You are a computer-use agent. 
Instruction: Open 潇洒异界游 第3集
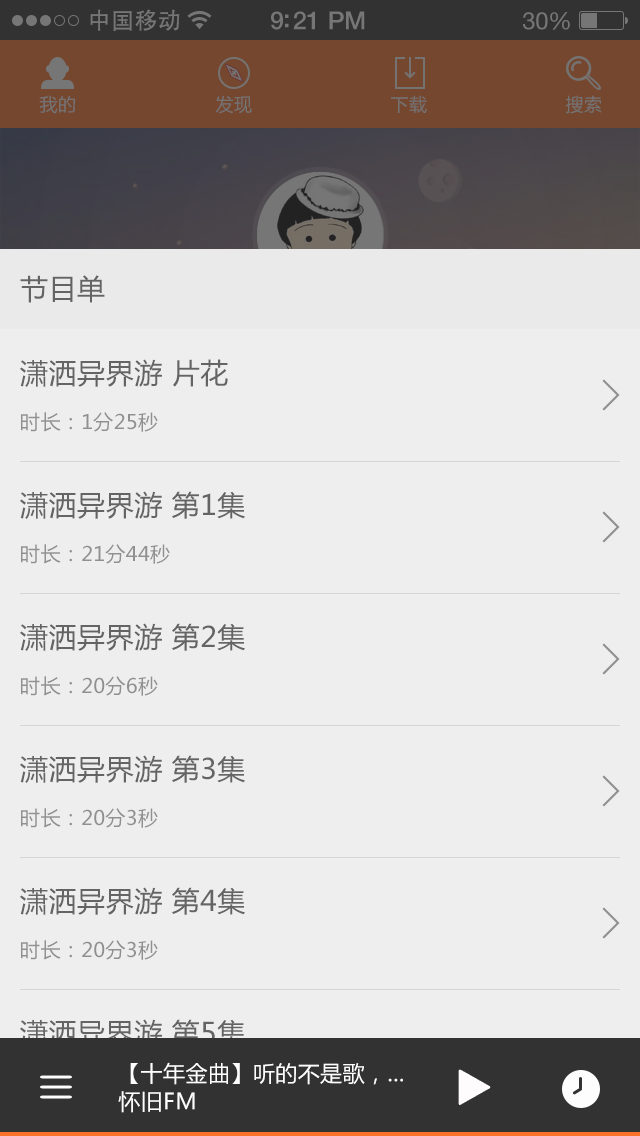click(x=320, y=791)
